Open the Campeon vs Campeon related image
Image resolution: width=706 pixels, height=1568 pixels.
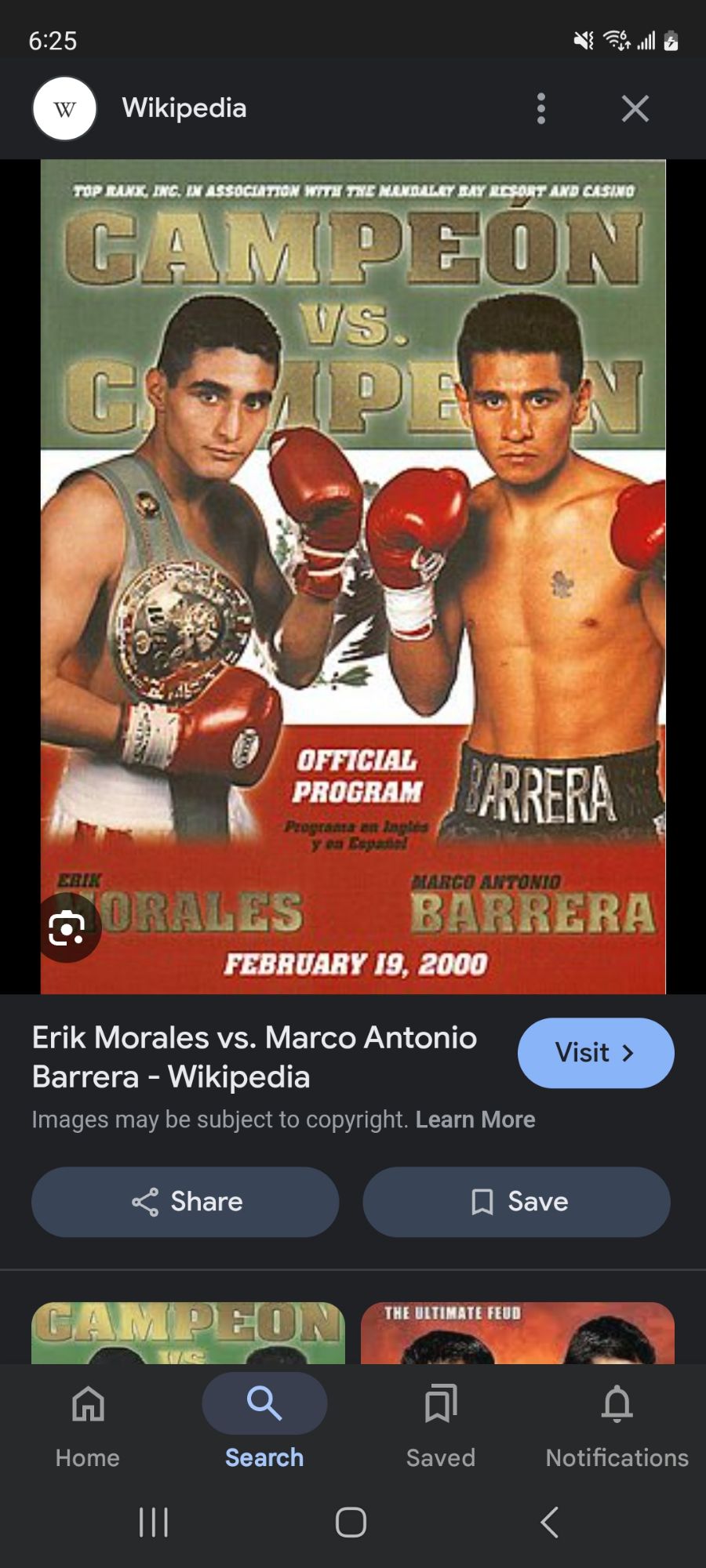(188, 1333)
